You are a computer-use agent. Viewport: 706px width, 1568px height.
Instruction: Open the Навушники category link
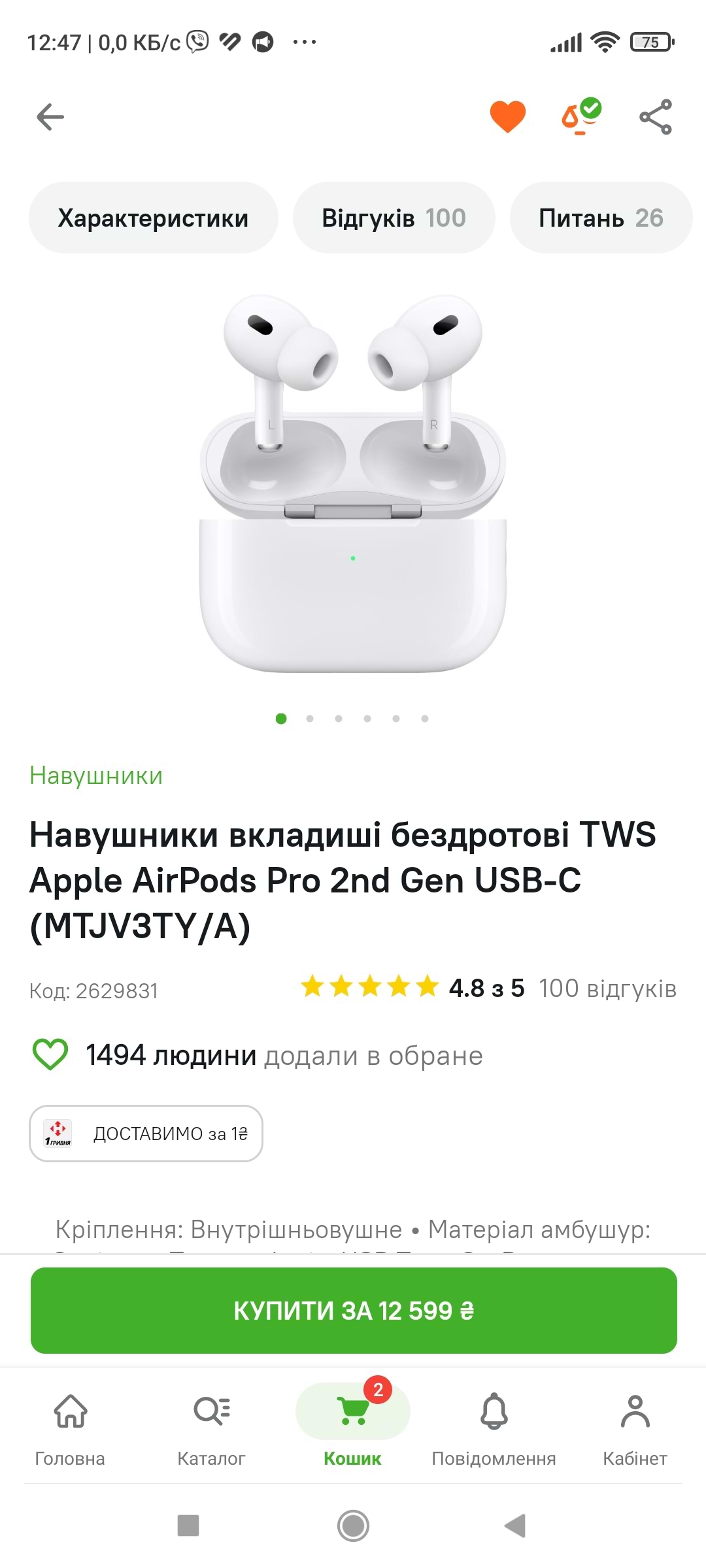[96, 776]
